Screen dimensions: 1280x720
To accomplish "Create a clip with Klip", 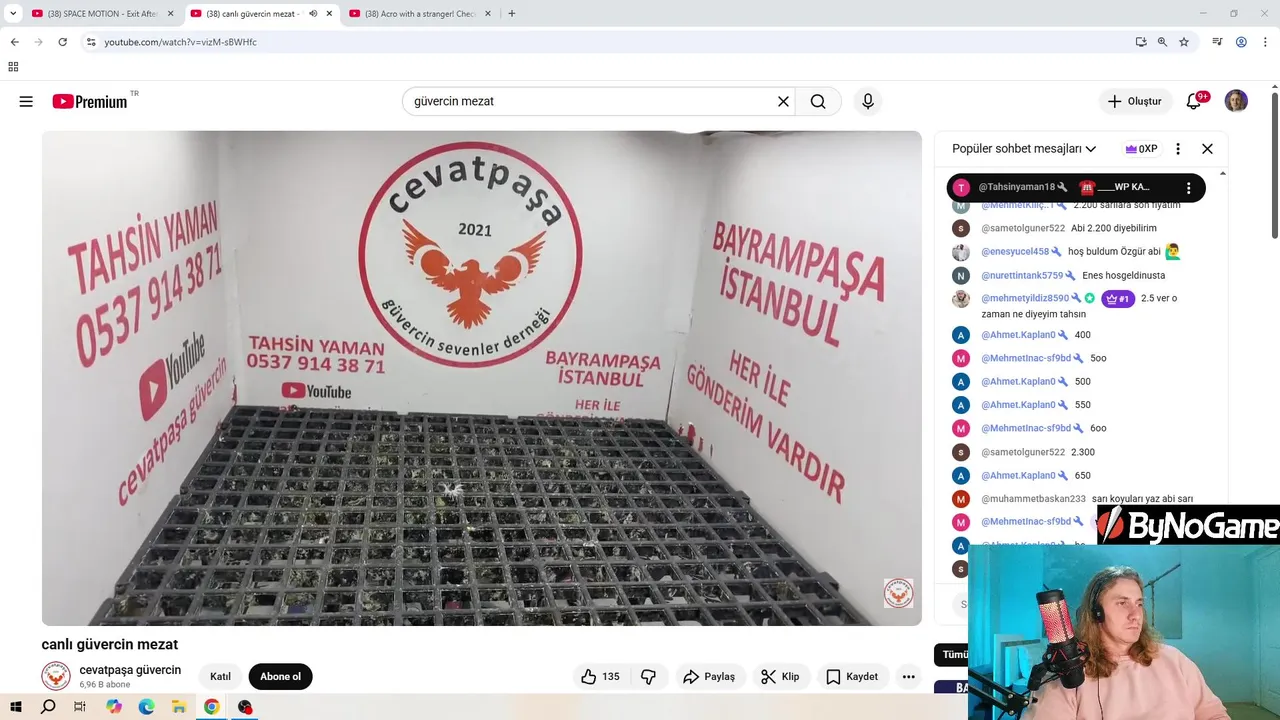I will tap(779, 677).
